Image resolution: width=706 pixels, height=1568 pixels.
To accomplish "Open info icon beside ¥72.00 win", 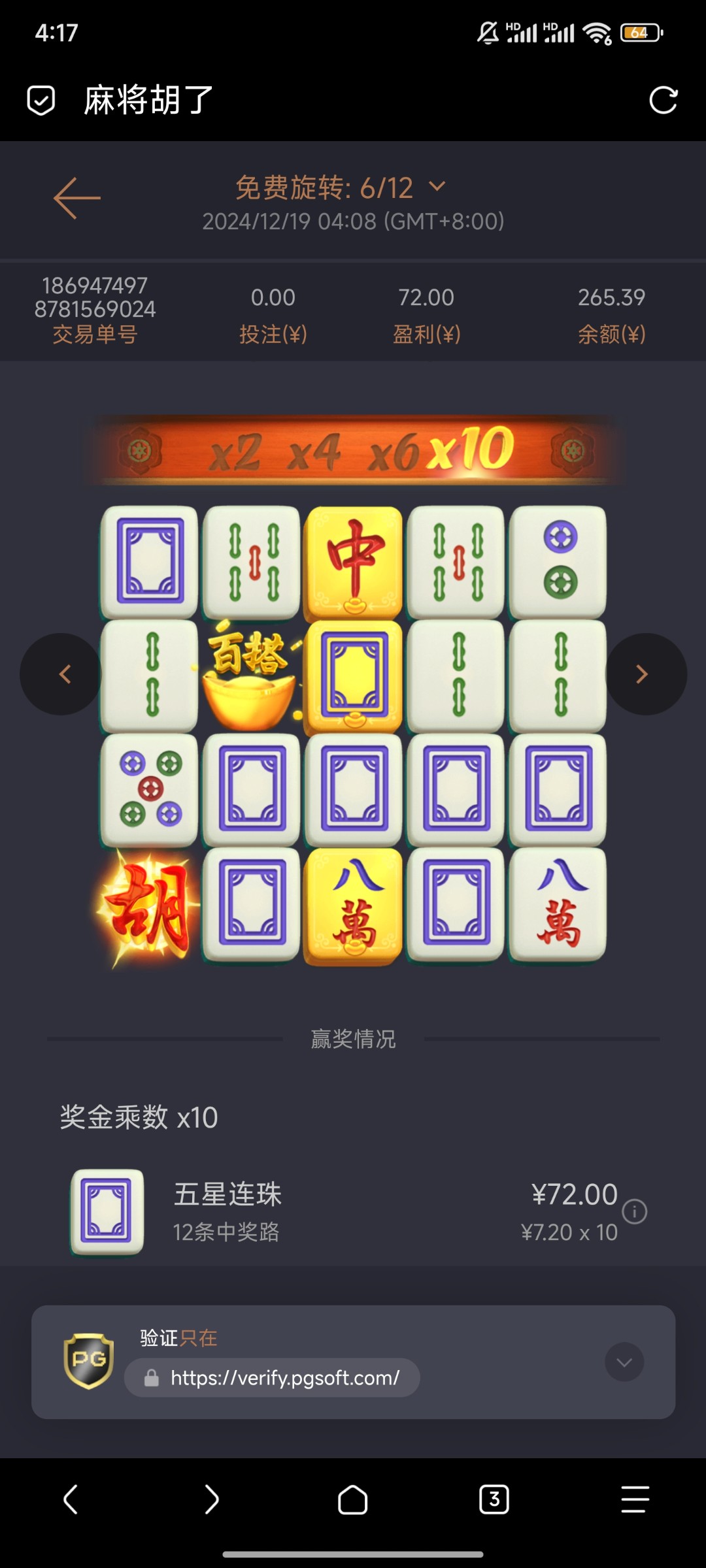I will pos(634,1211).
